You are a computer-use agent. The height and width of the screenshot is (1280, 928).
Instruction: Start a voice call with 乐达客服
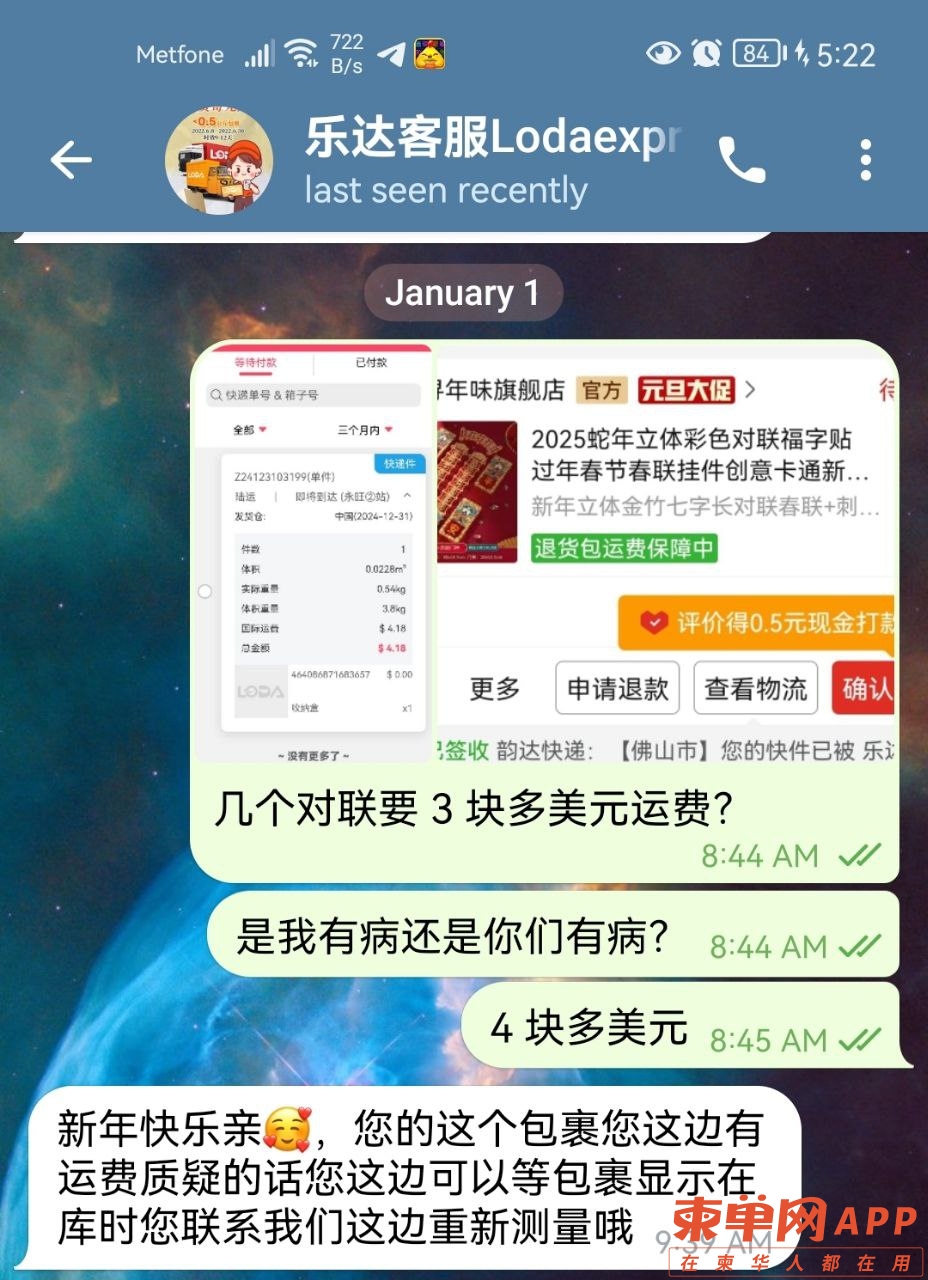[x=741, y=160]
